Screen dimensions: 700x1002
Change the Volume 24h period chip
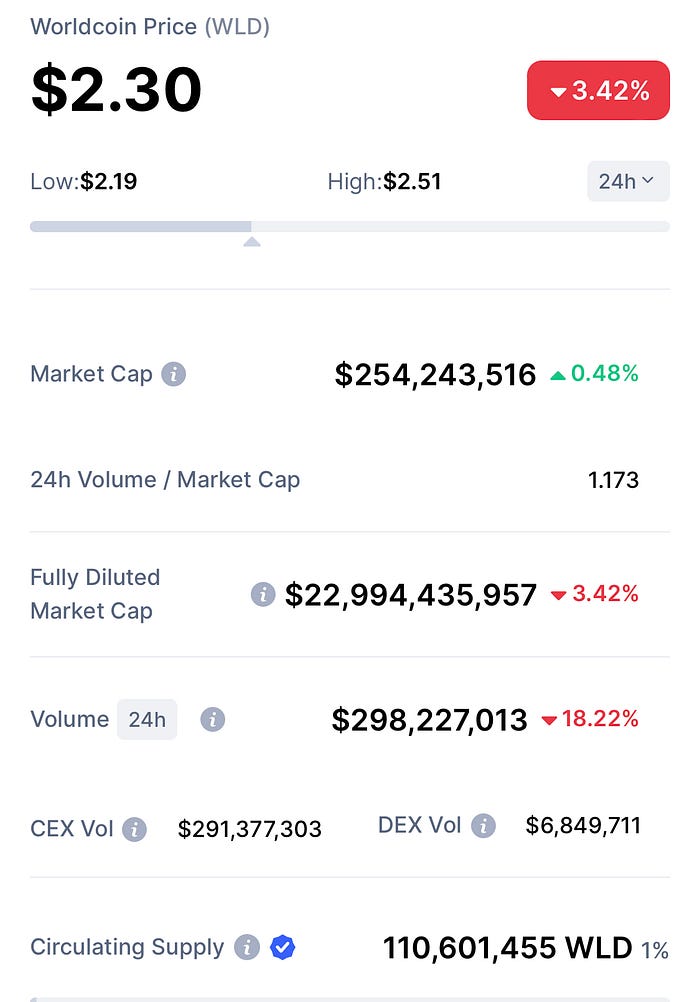point(147,719)
